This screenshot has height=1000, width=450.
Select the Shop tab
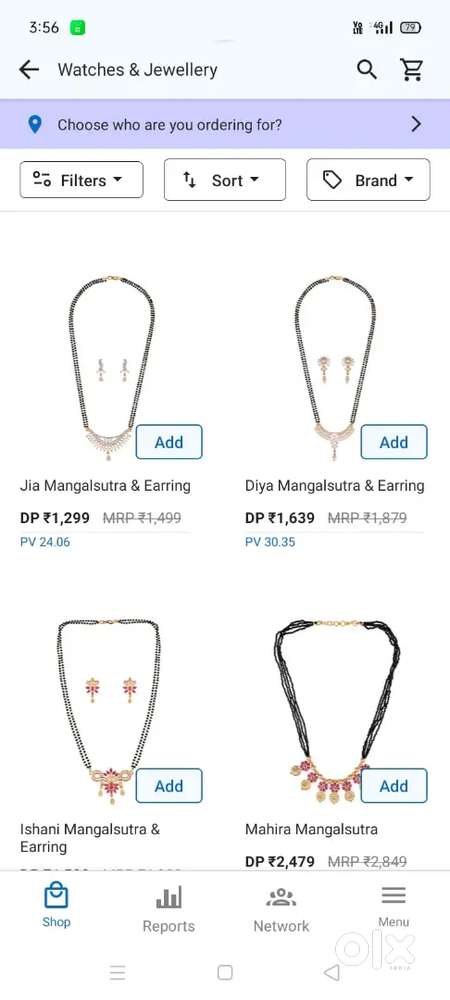(x=56, y=906)
